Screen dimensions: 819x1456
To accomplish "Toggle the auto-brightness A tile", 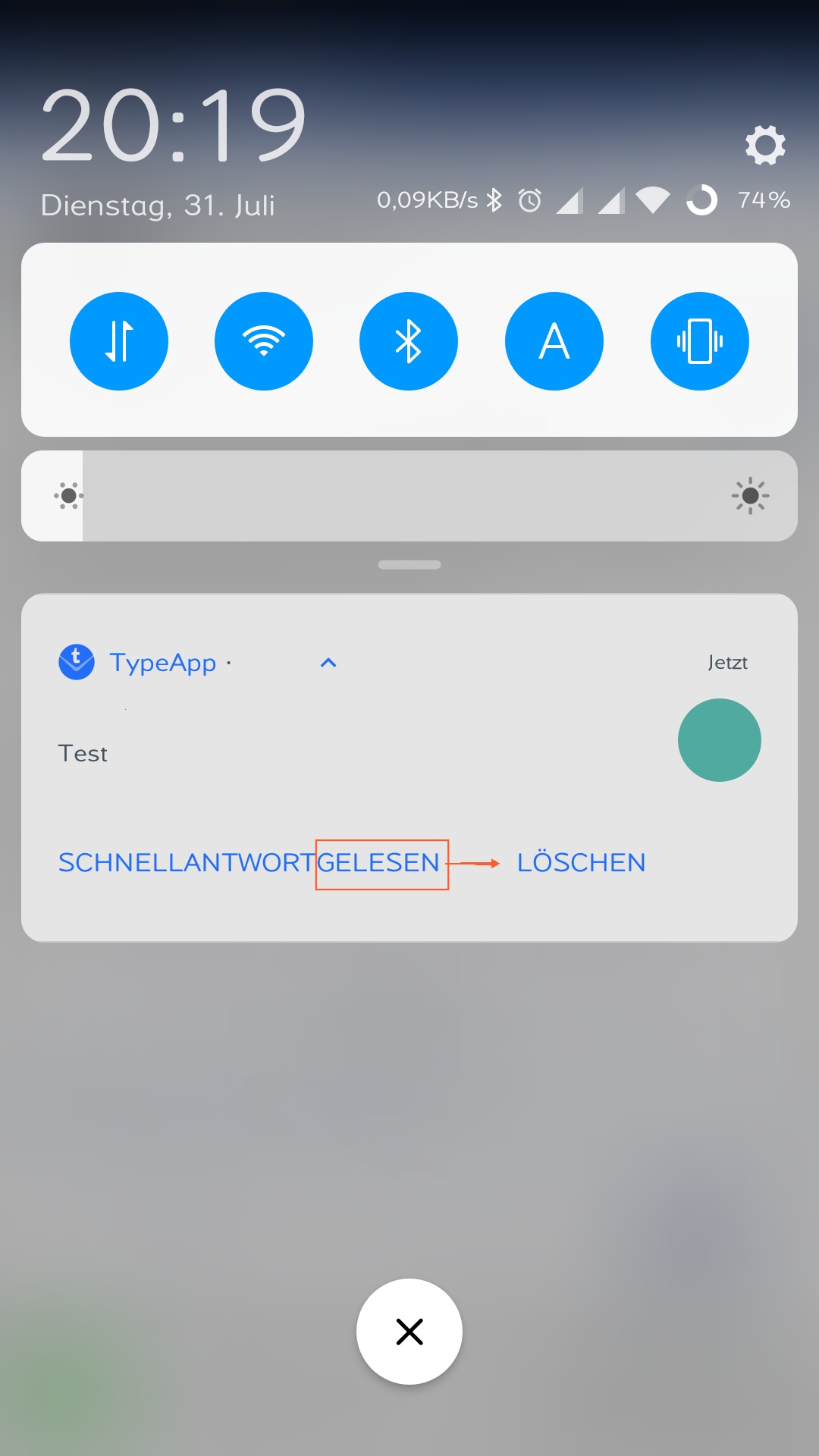I will point(554,341).
